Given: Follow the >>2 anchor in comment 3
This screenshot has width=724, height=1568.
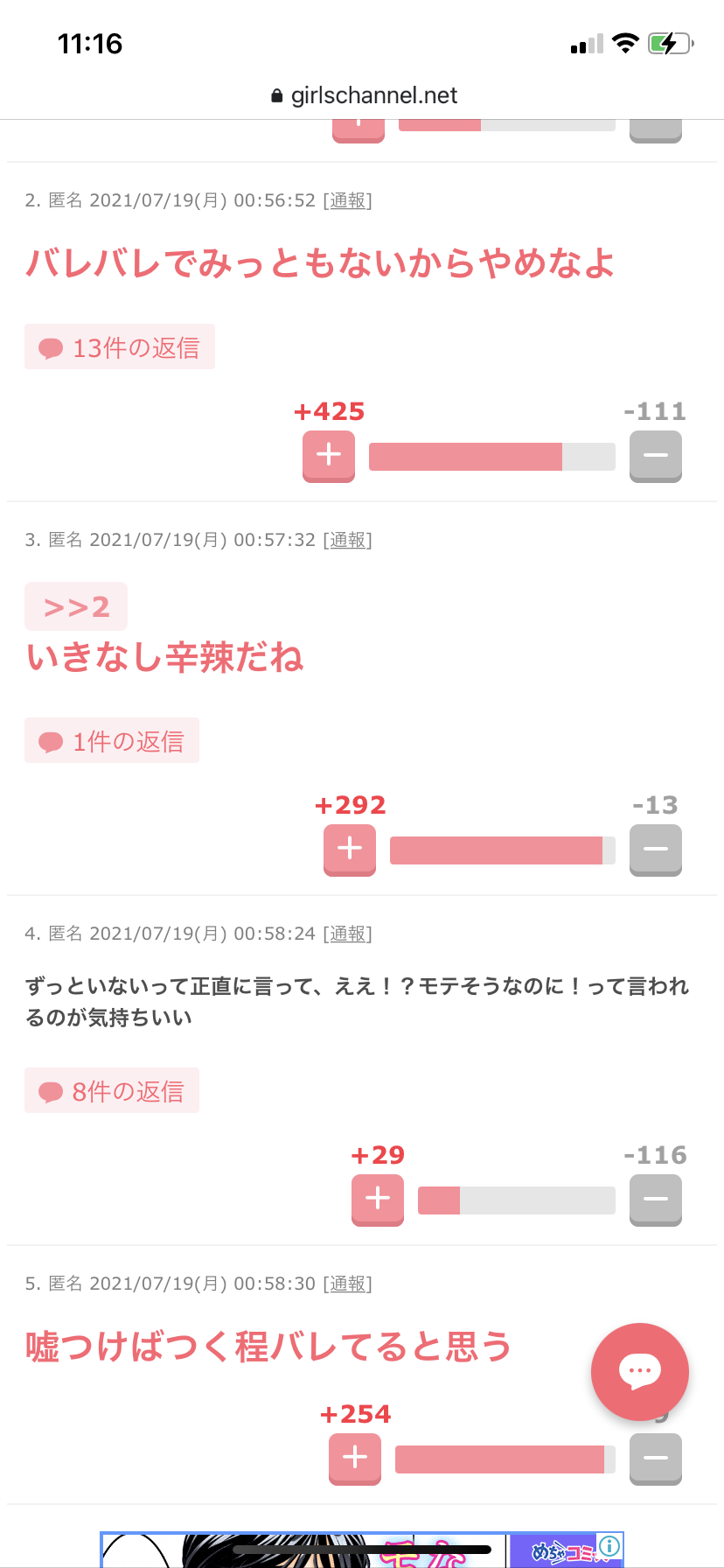Looking at the screenshot, I should pyautogui.click(x=76, y=606).
